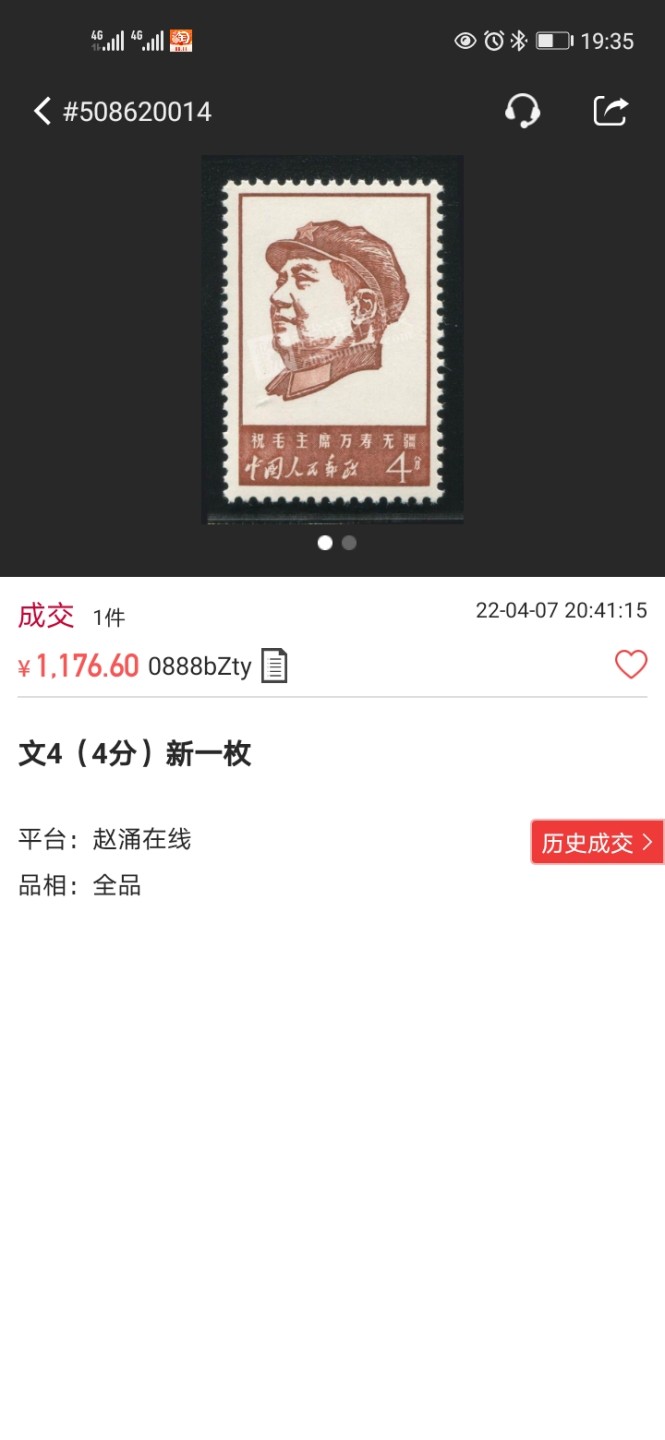
Task: Contact customer service via headset icon
Action: [x=522, y=110]
